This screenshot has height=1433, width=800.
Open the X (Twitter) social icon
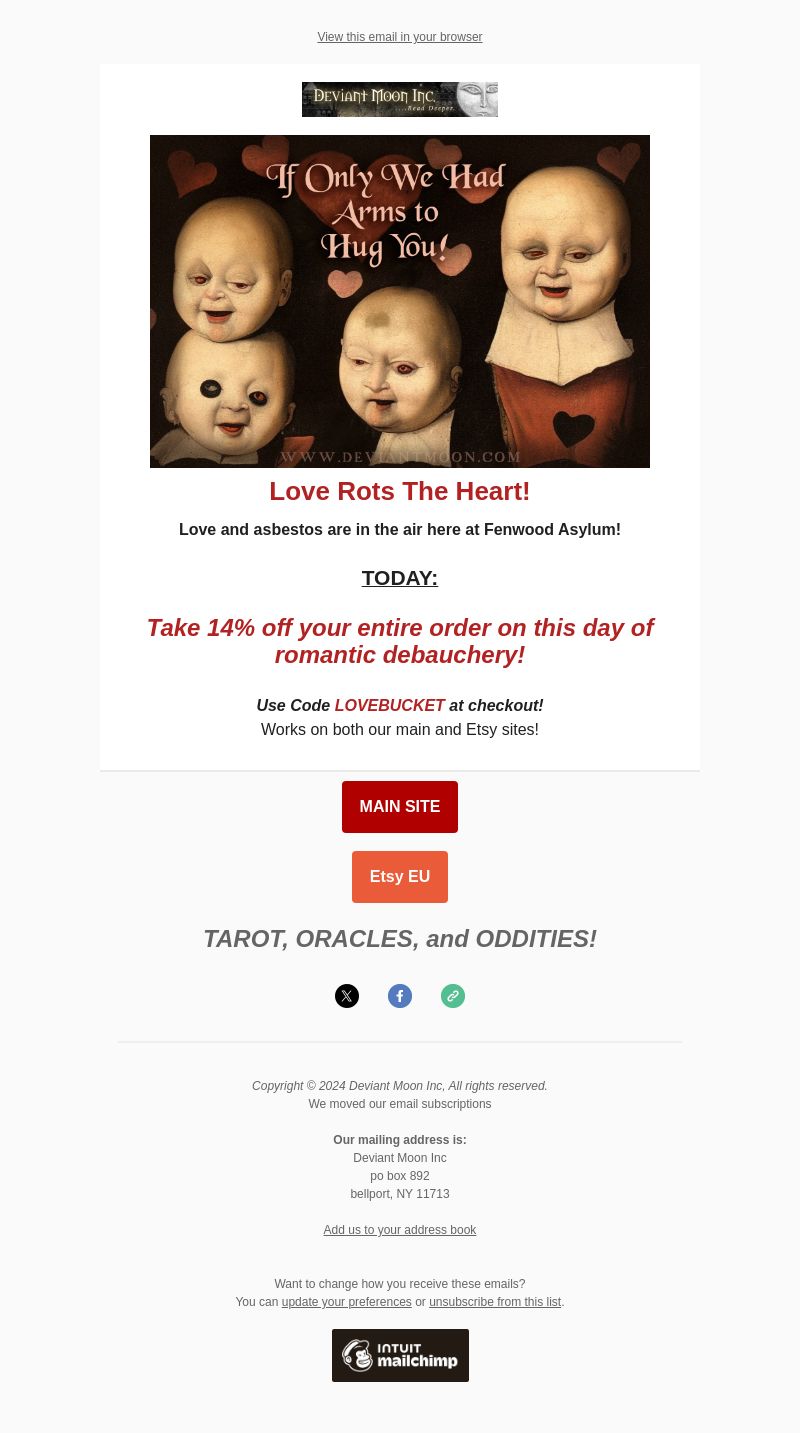coord(347,996)
